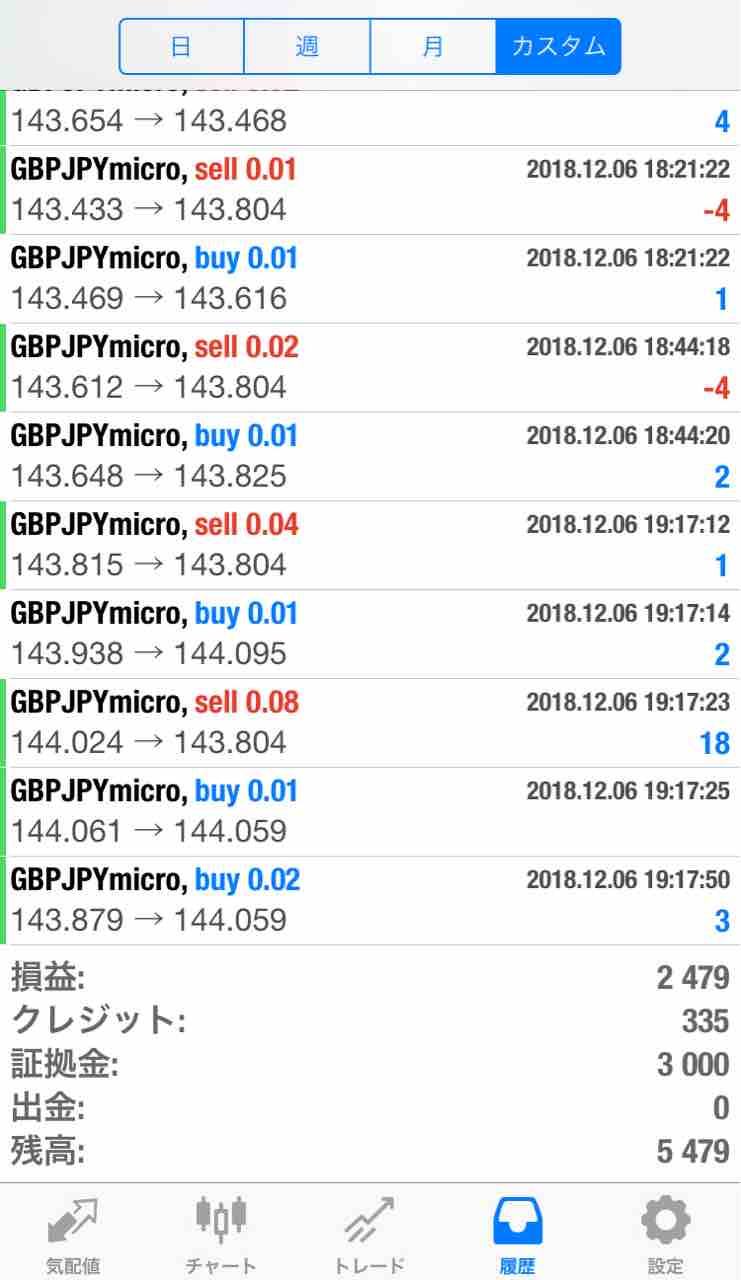This screenshot has height=1280, width=741.
Task: View the buy 0.01 trade at 18:44:20
Action: point(370,456)
